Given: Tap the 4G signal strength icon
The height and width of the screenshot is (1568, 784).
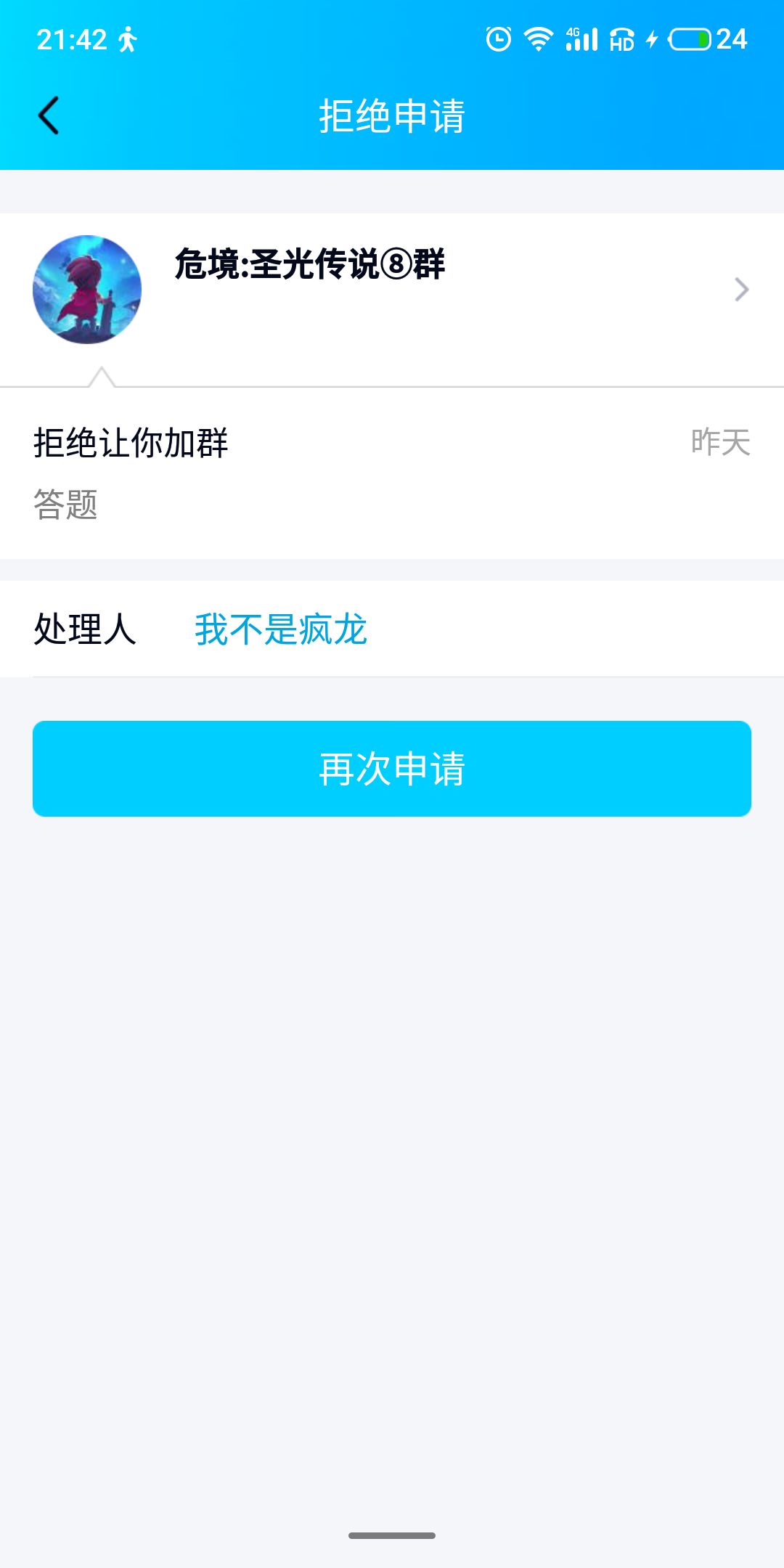Looking at the screenshot, I should [581, 39].
